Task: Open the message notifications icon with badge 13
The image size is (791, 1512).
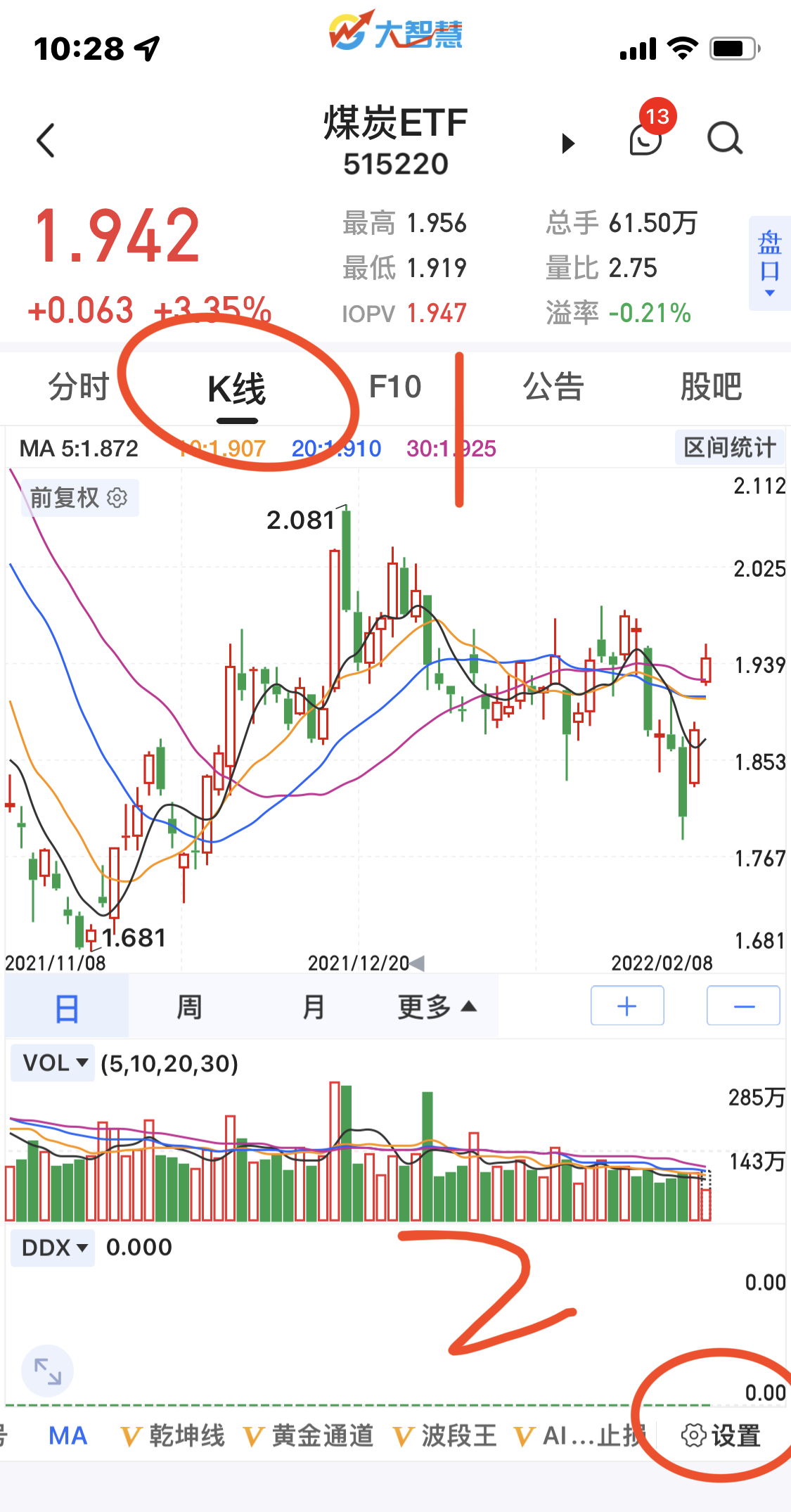Action: pos(644,139)
